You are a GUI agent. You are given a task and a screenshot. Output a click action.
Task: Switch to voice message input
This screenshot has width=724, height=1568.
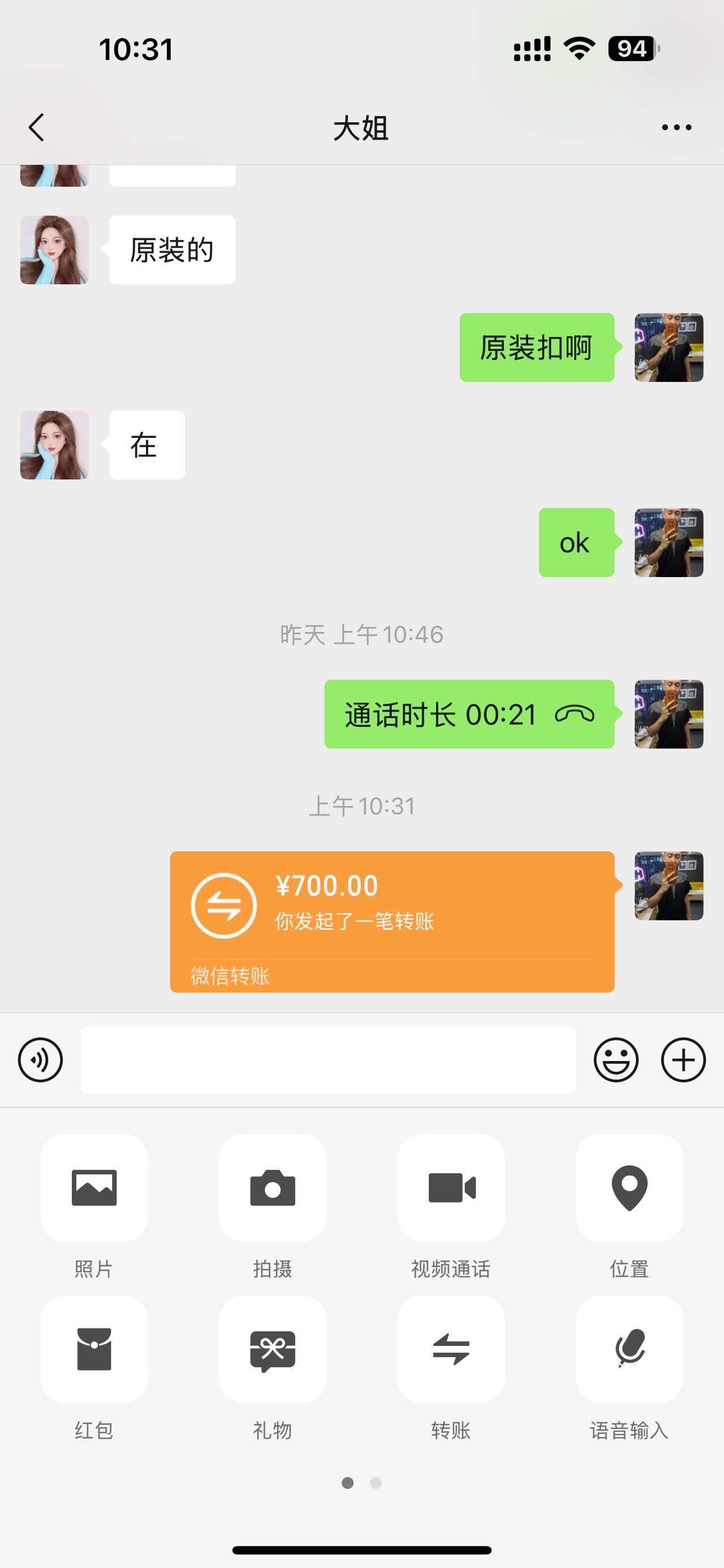coord(41,1060)
